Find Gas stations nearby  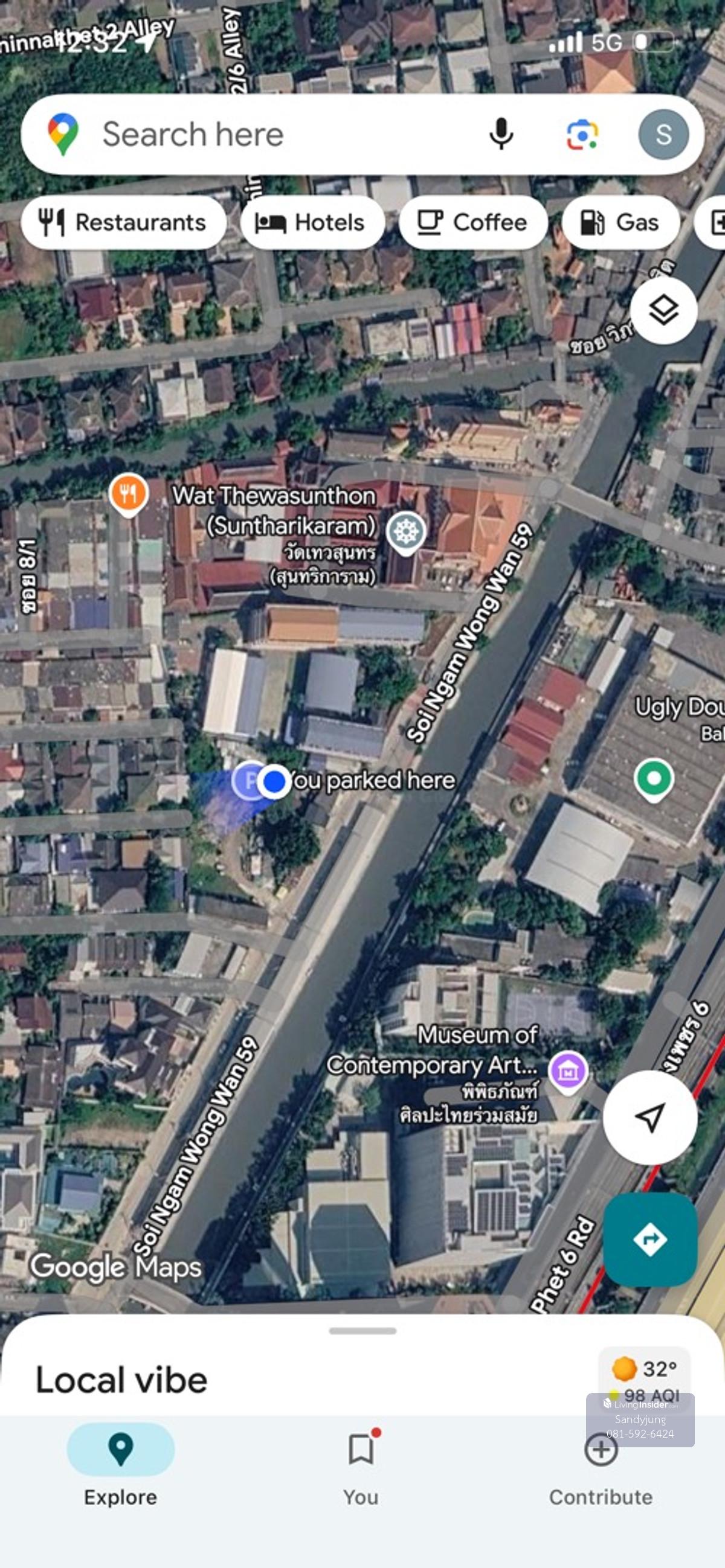click(x=620, y=223)
